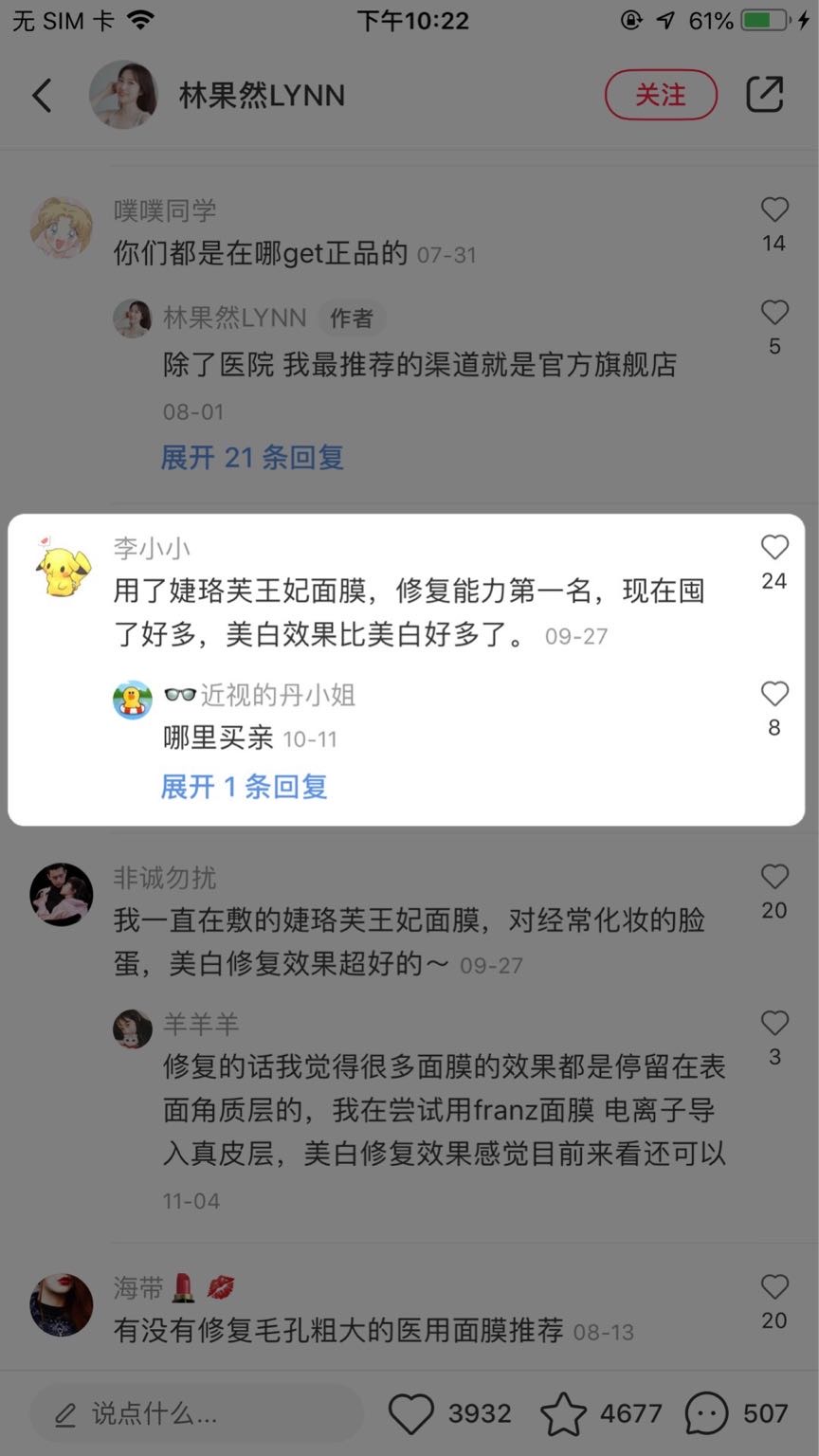Image resolution: width=819 pixels, height=1456 pixels.
Task: Like 非诚勿扰's comment with 20 likes
Action: pyautogui.click(x=774, y=876)
